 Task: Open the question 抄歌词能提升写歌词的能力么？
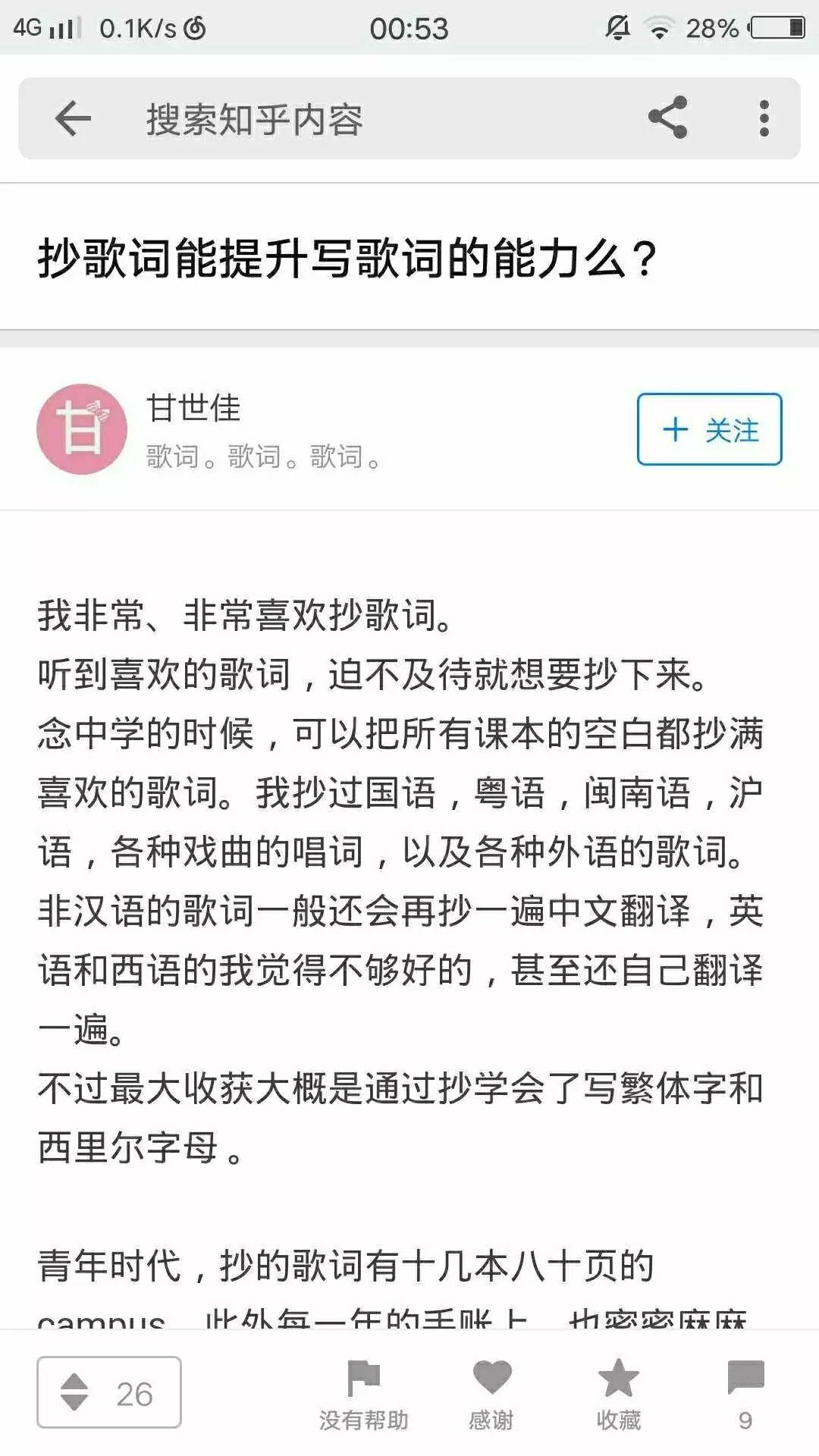[347, 258]
